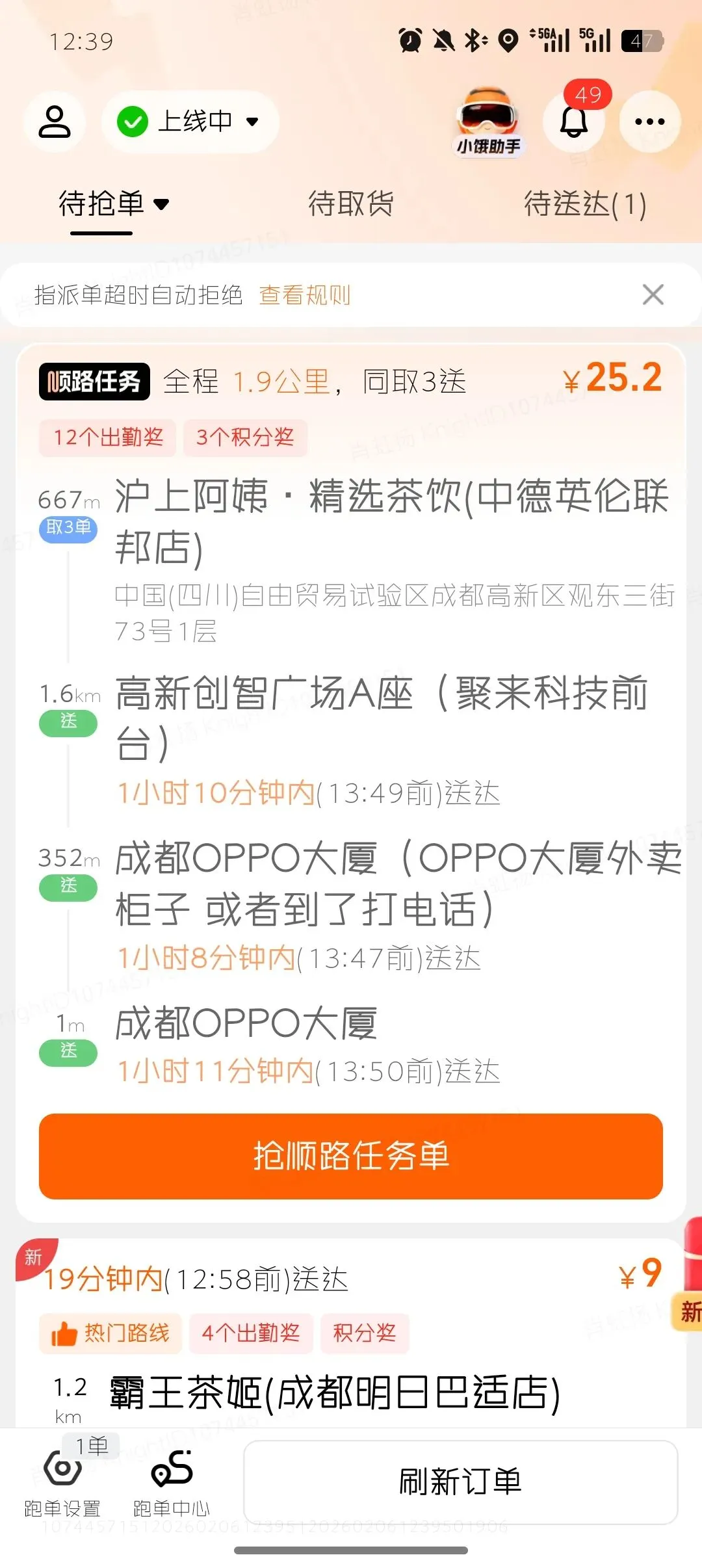Viewport: 702px width, 1568px height.
Task: Open the 小饿助手 assistant
Action: pos(488,123)
